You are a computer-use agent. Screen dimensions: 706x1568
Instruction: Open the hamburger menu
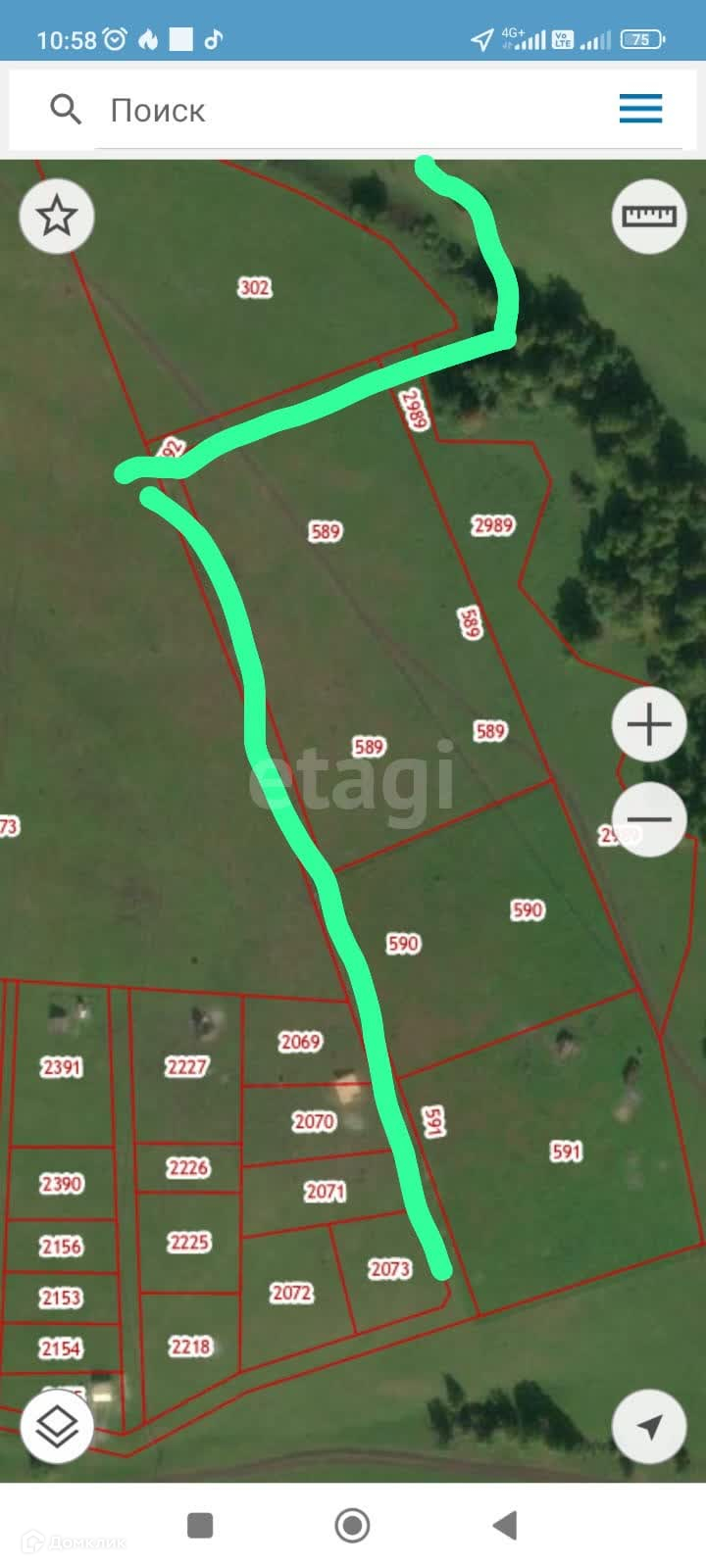(x=641, y=109)
